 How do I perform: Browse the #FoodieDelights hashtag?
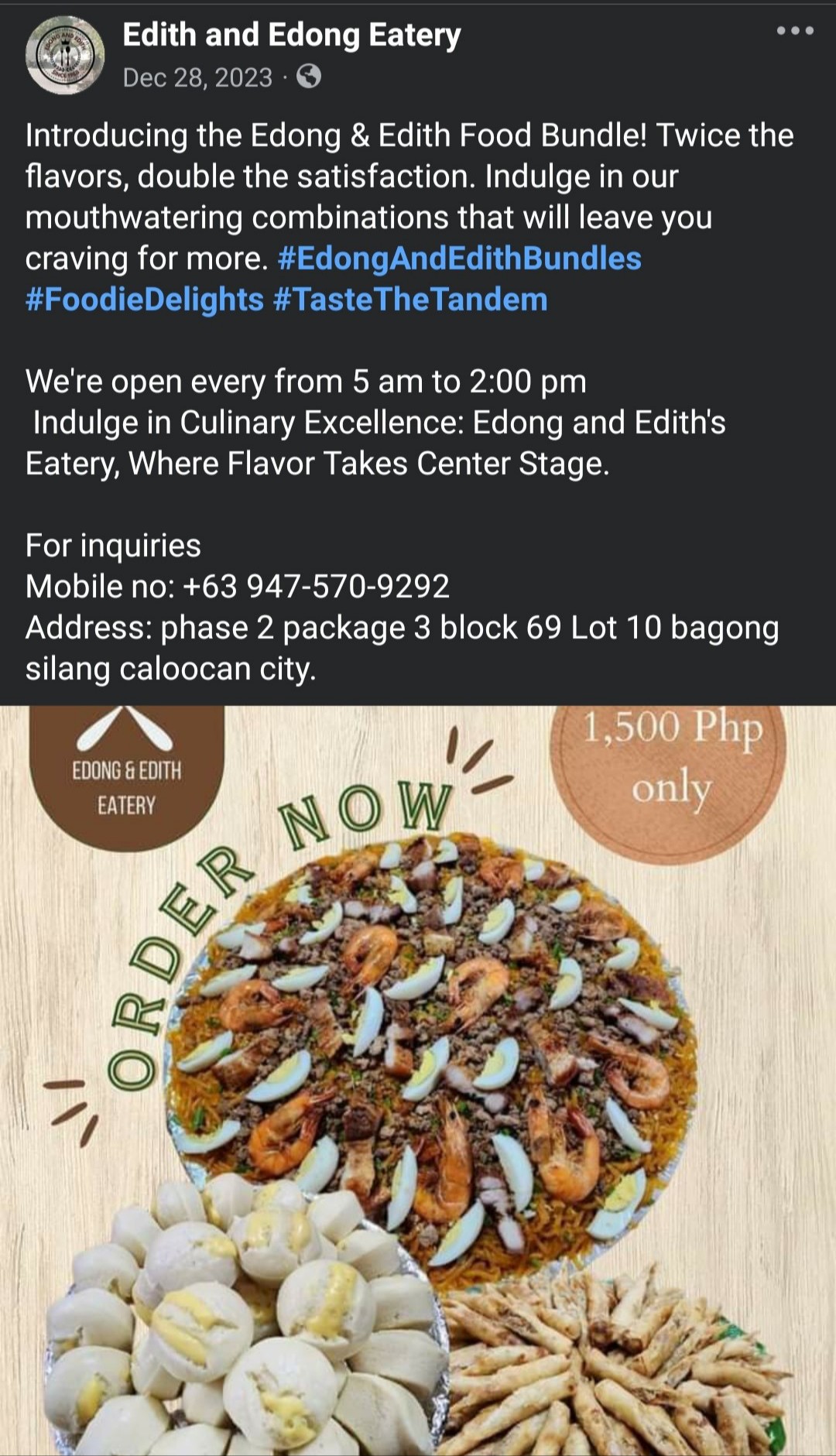click(x=145, y=300)
